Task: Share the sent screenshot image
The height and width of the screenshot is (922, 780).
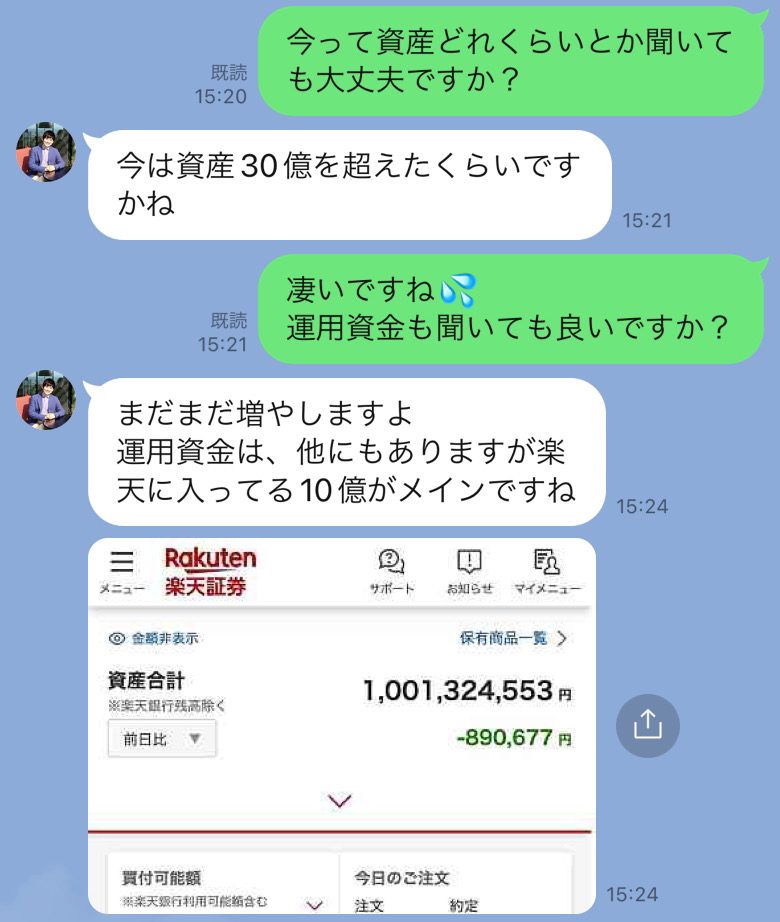Action: click(647, 725)
